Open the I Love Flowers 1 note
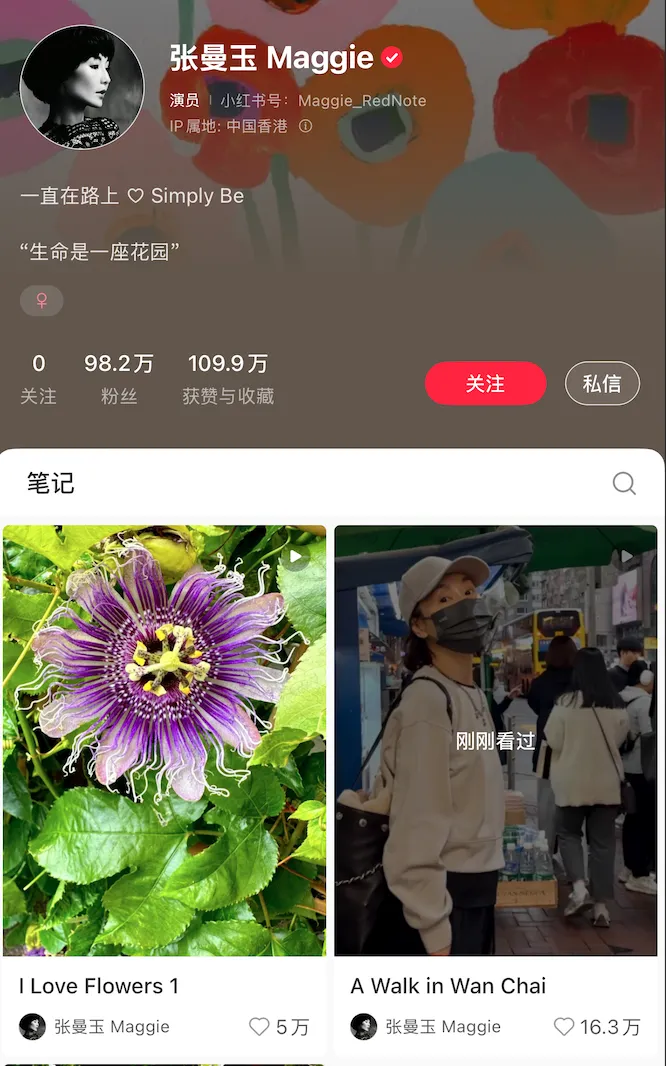 (164, 740)
